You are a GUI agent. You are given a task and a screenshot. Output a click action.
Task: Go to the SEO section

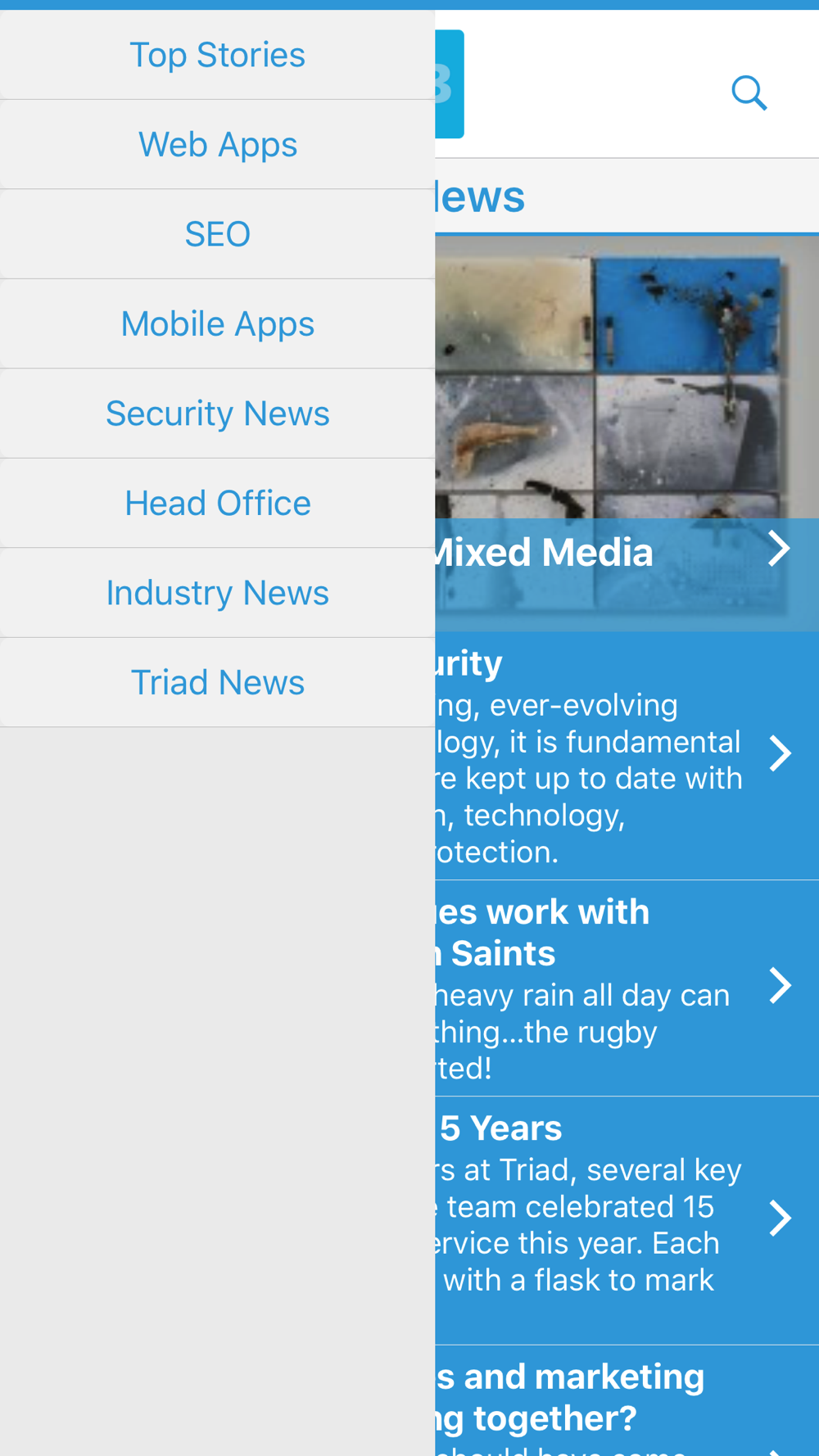click(217, 234)
